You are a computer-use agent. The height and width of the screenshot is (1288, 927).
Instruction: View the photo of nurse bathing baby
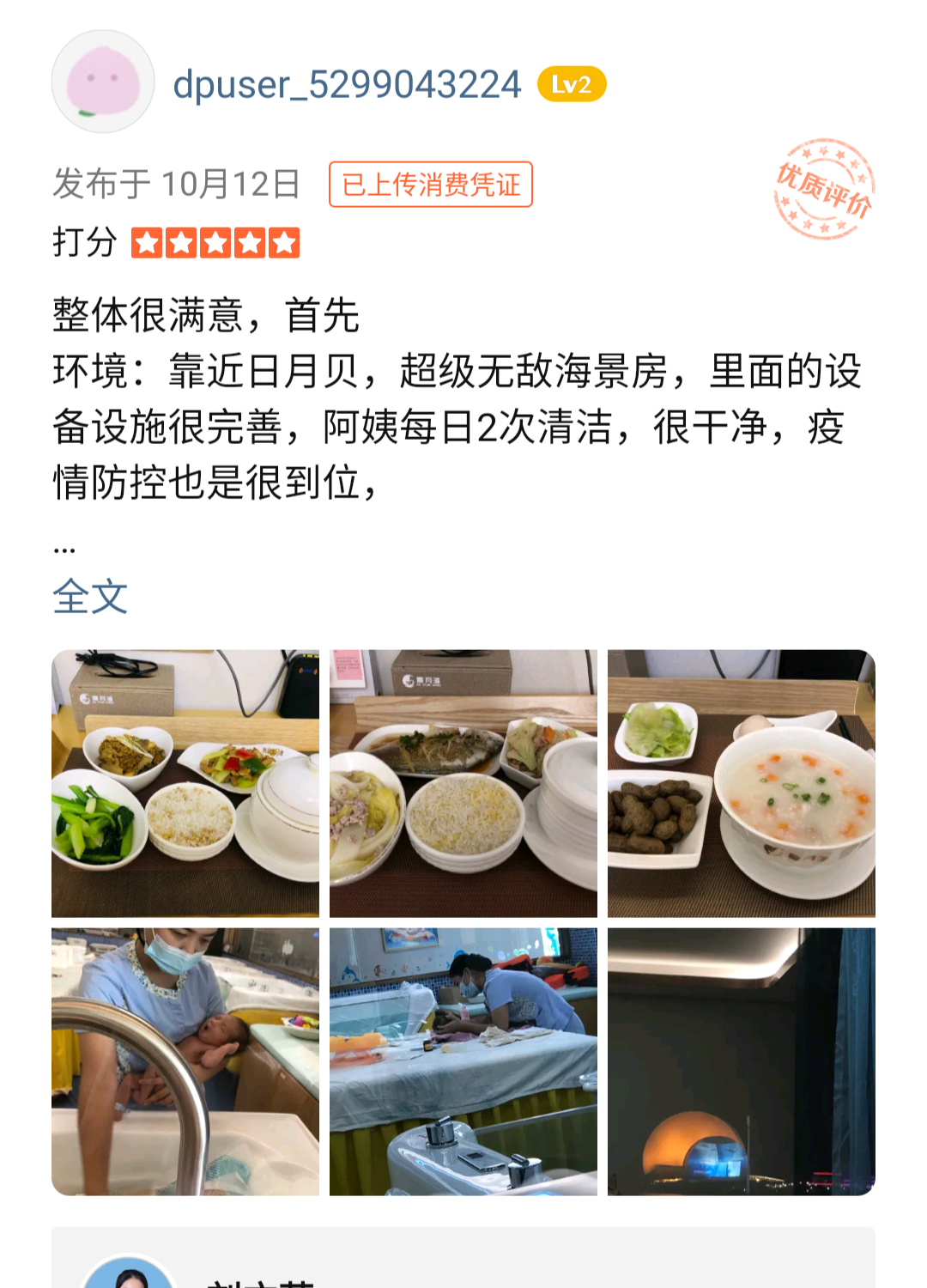(x=185, y=1061)
